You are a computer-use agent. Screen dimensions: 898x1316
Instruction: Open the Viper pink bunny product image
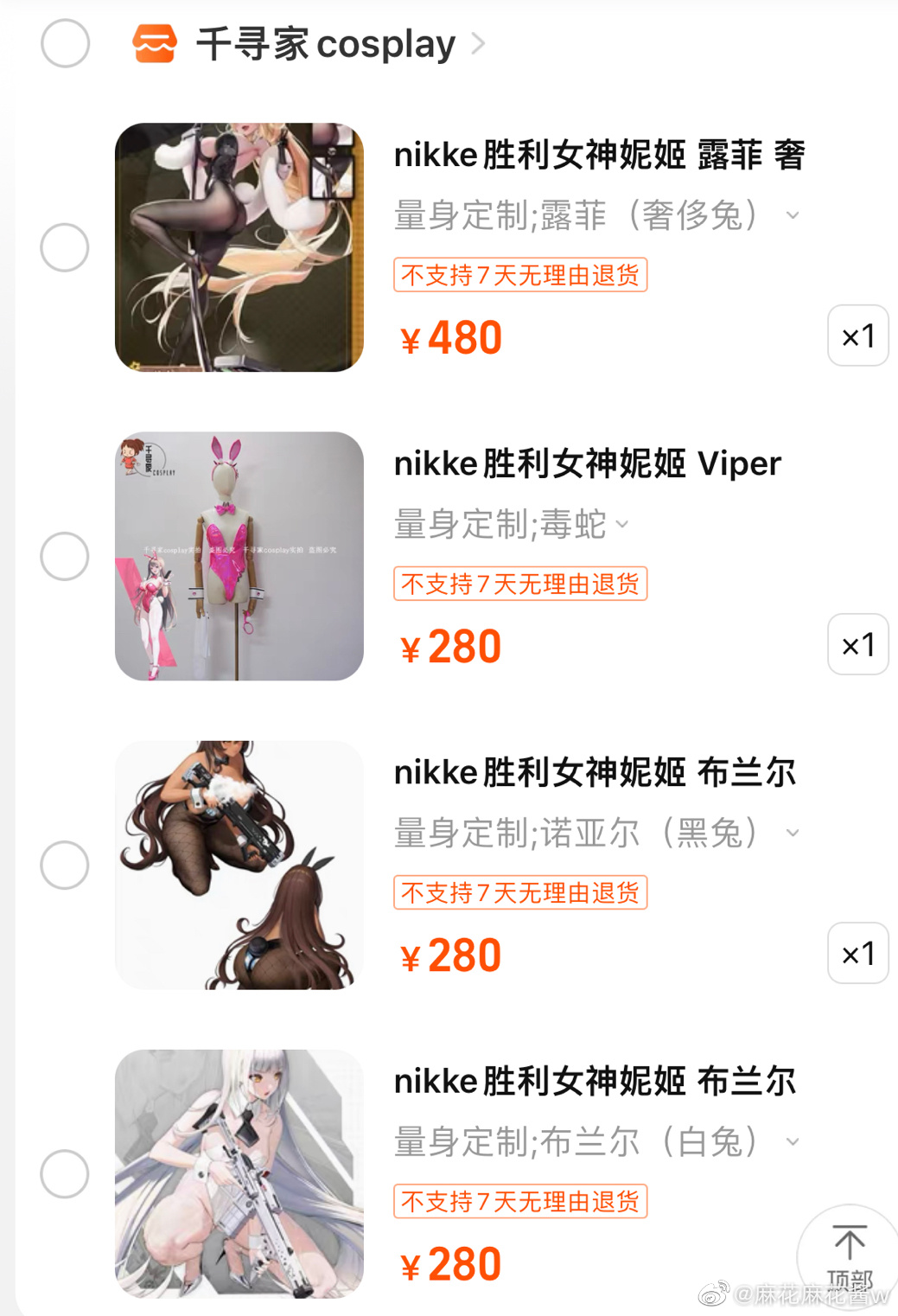(x=239, y=556)
